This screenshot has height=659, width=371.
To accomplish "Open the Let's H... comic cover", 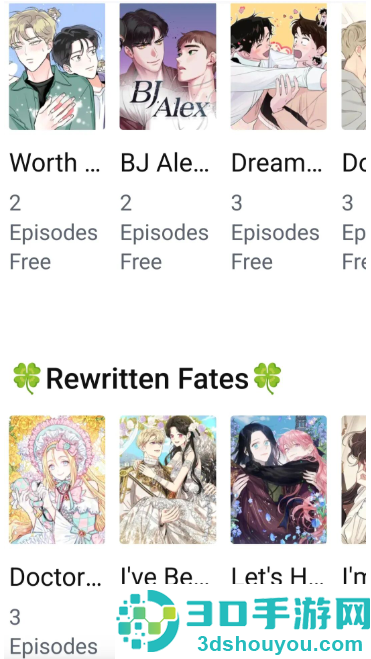I will [x=279, y=480].
